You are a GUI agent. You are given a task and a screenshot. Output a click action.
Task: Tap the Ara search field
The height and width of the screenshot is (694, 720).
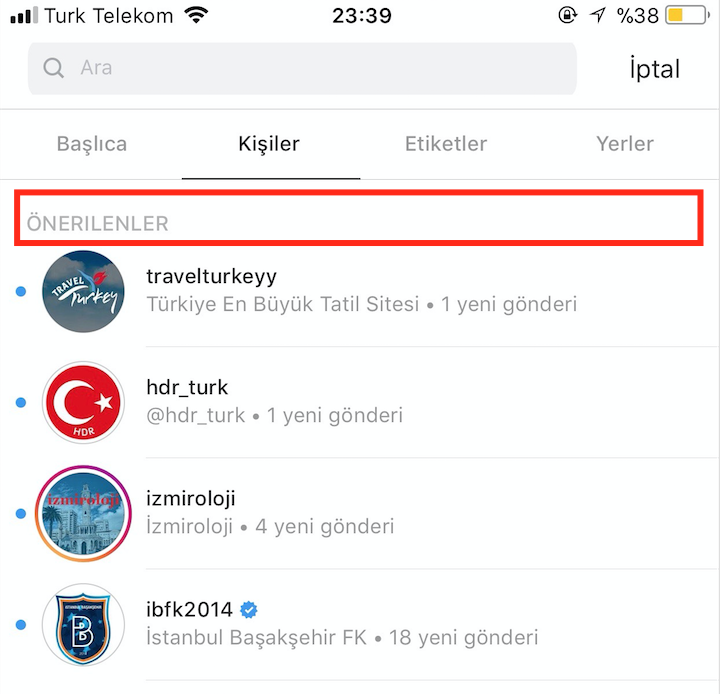300,69
